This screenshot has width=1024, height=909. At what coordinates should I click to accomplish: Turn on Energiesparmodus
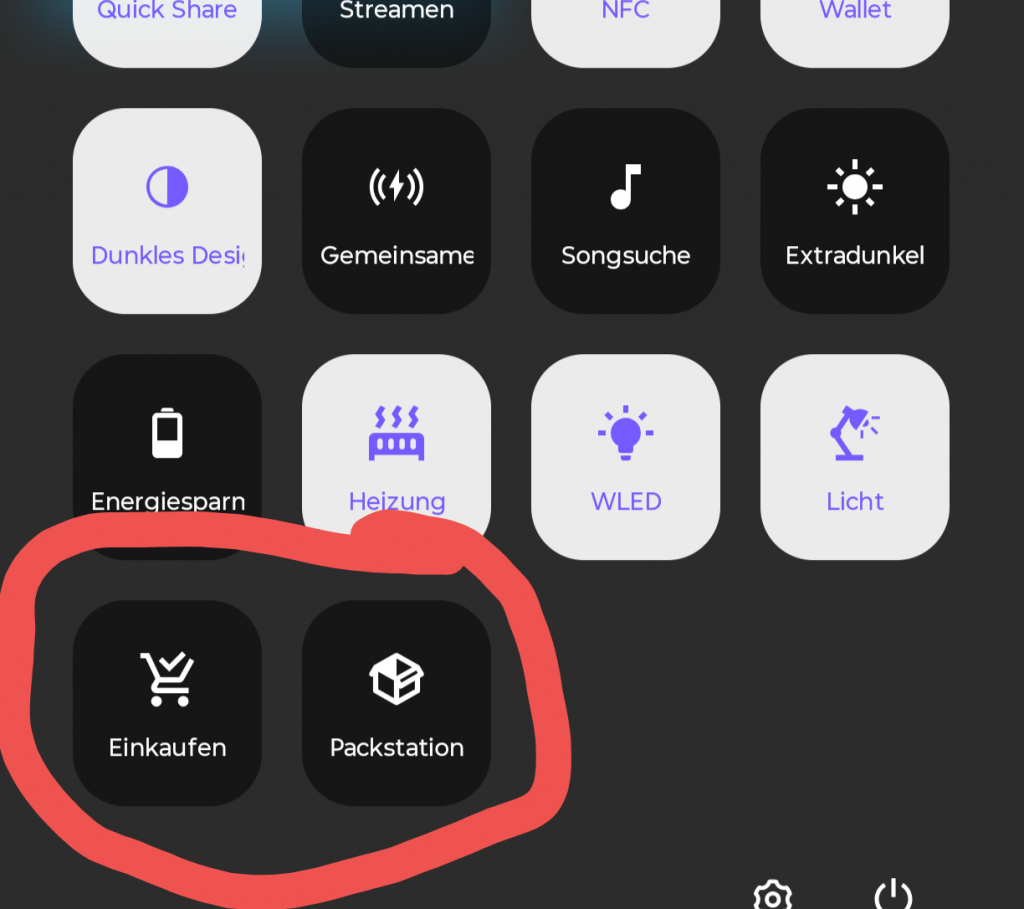pos(167,455)
